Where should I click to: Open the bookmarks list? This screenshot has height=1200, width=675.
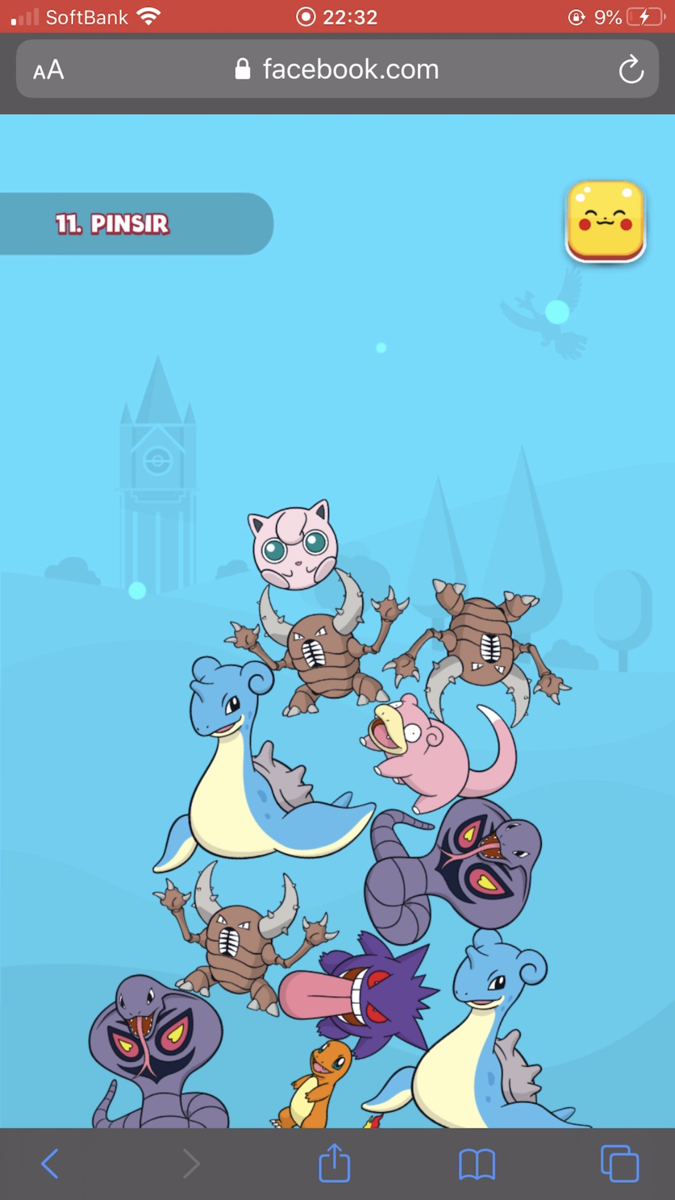click(477, 1164)
